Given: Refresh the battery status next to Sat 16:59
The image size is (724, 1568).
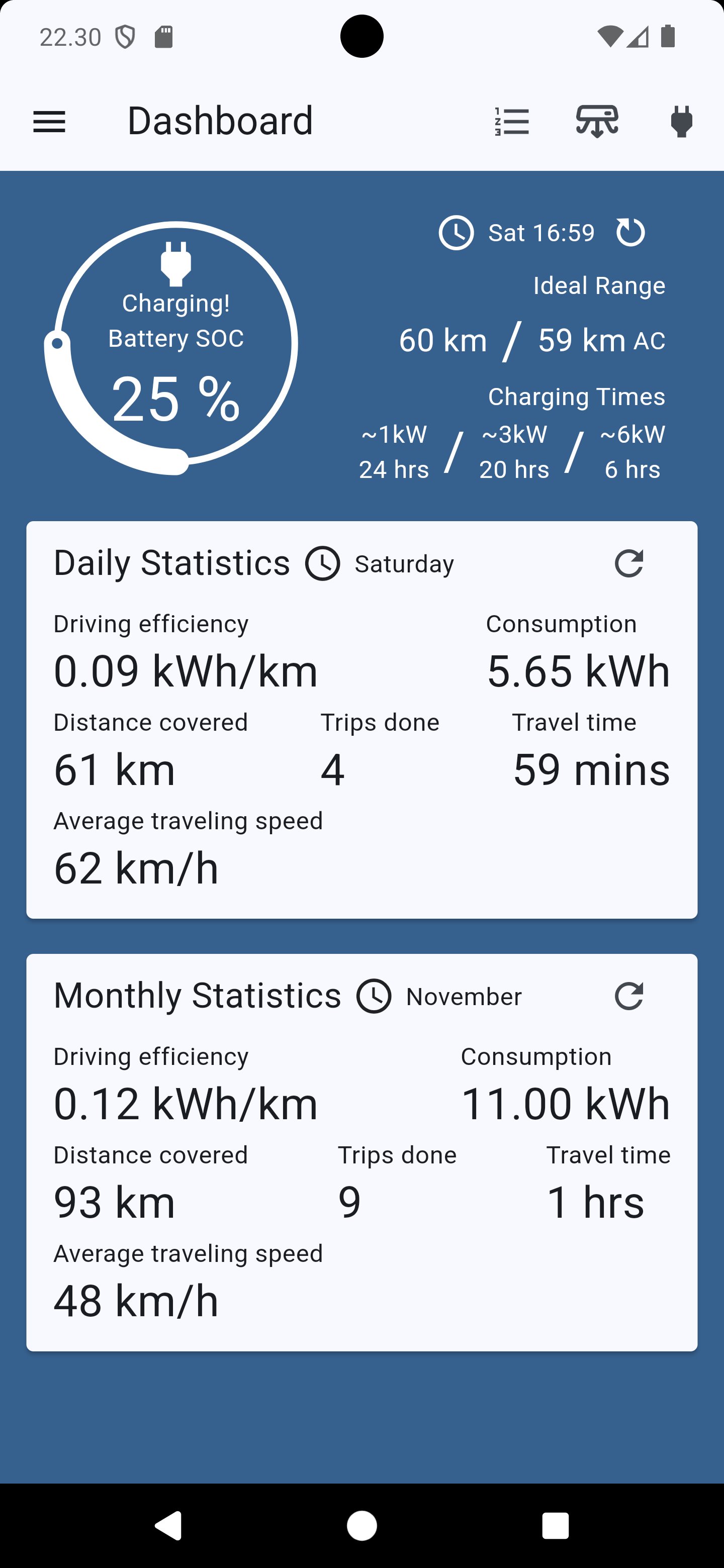Looking at the screenshot, I should 630,233.
